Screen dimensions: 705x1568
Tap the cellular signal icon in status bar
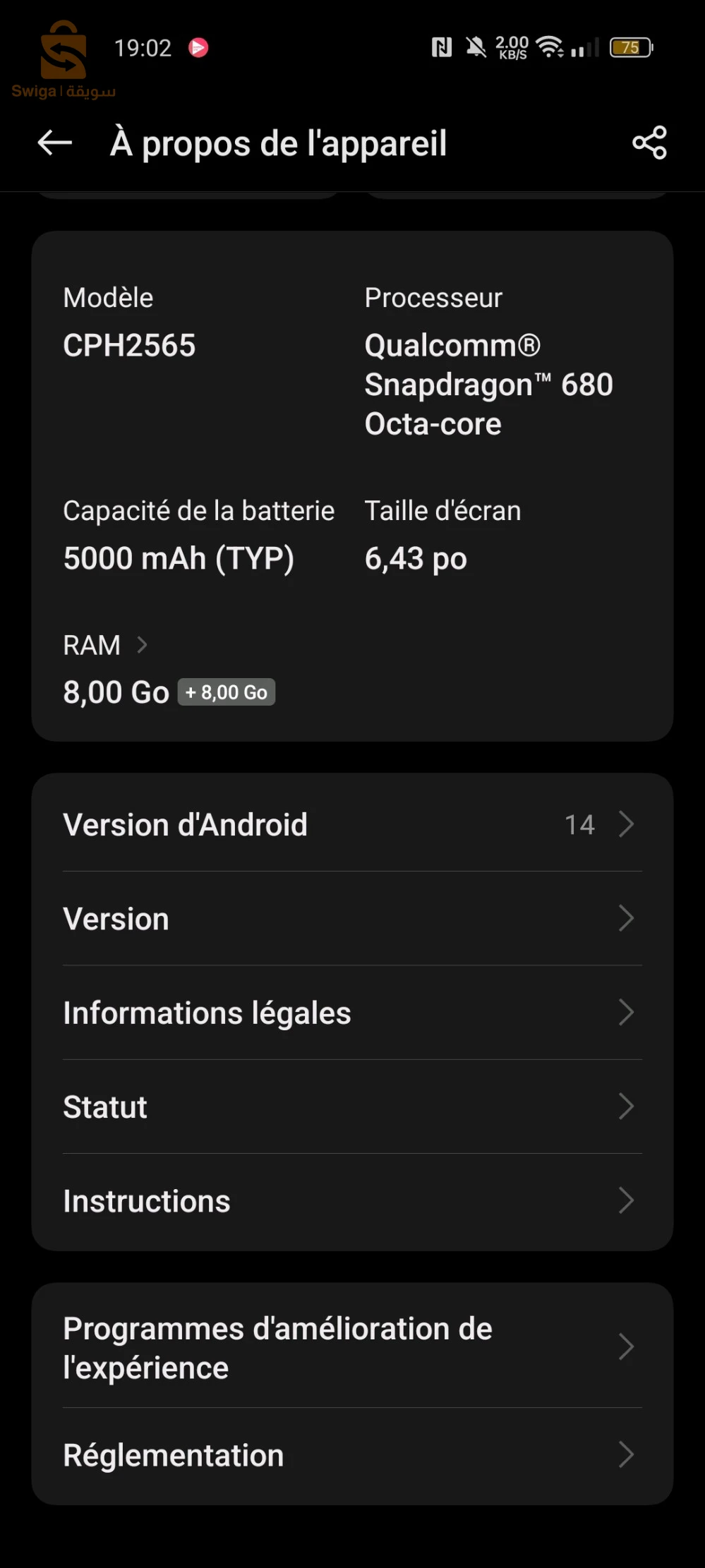pos(582,47)
